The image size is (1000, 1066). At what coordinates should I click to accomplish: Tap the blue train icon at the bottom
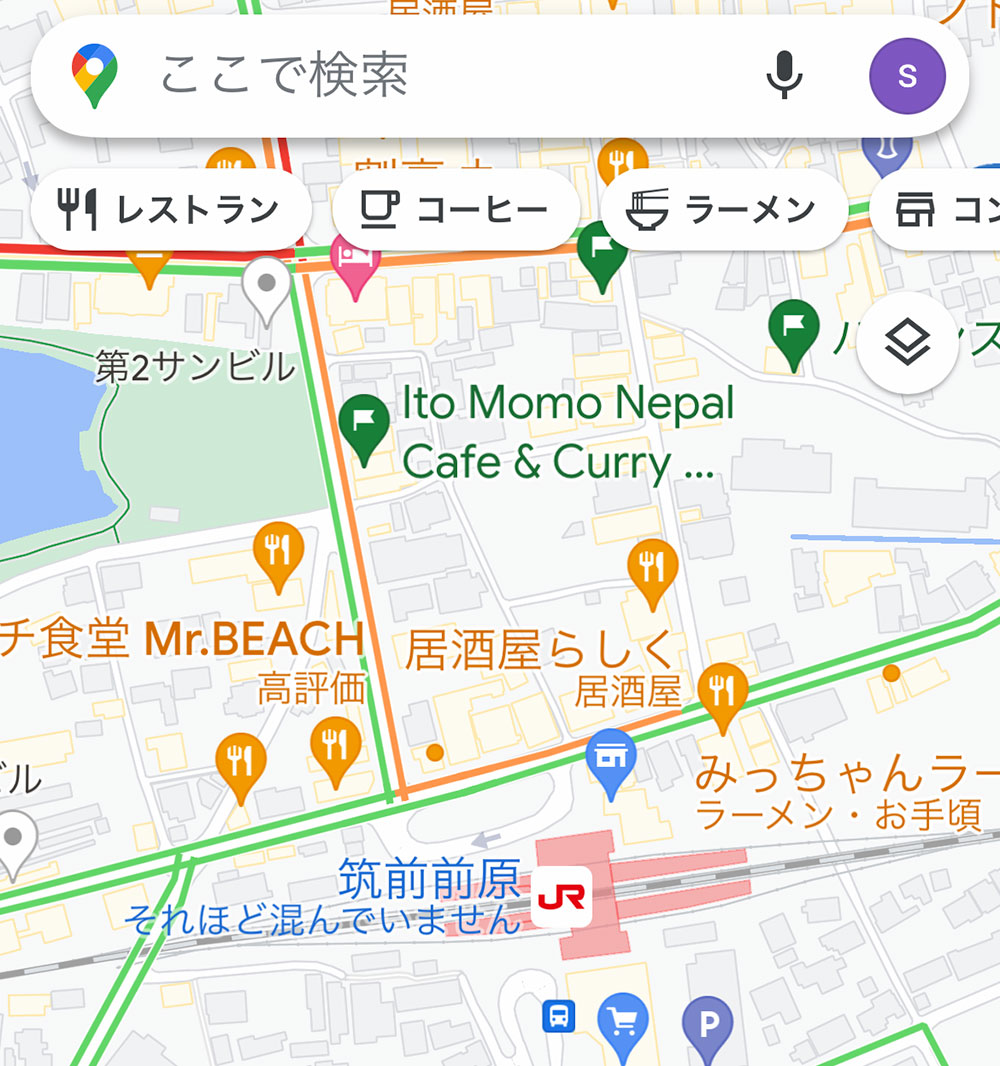point(557,1018)
